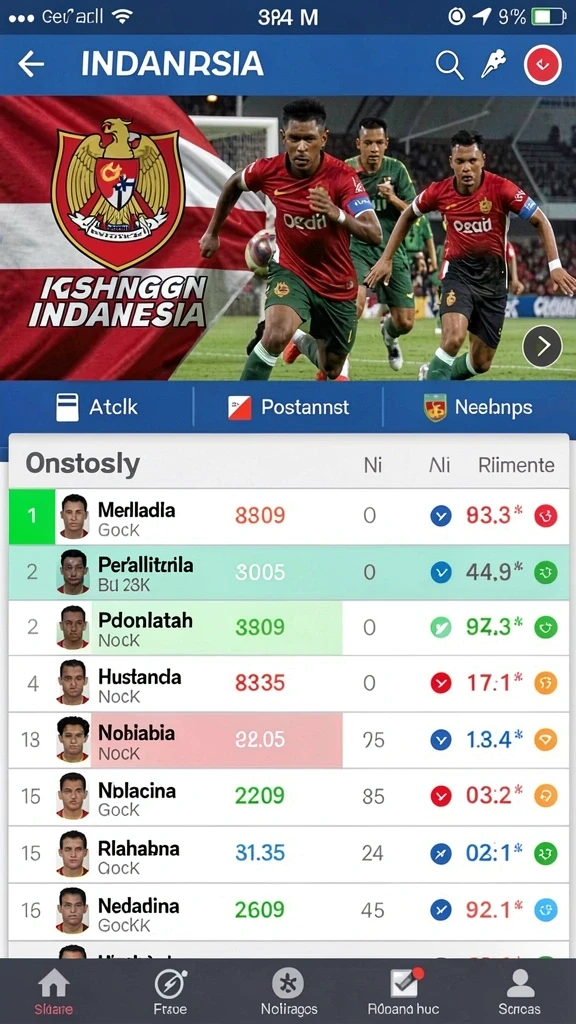Go to the home tab in bottom bar
This screenshot has height=1024, width=576.
pos(54,991)
